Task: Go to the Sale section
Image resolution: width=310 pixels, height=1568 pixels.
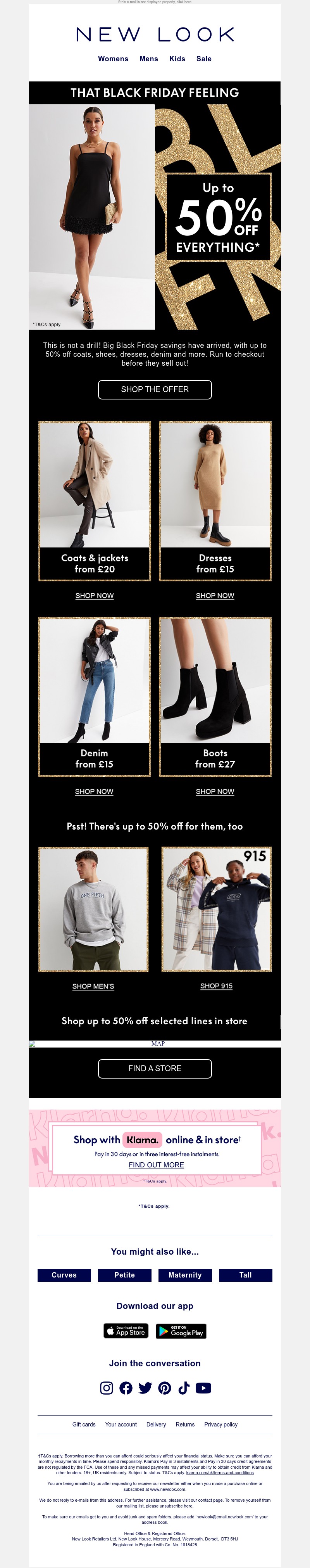Action: click(203, 59)
